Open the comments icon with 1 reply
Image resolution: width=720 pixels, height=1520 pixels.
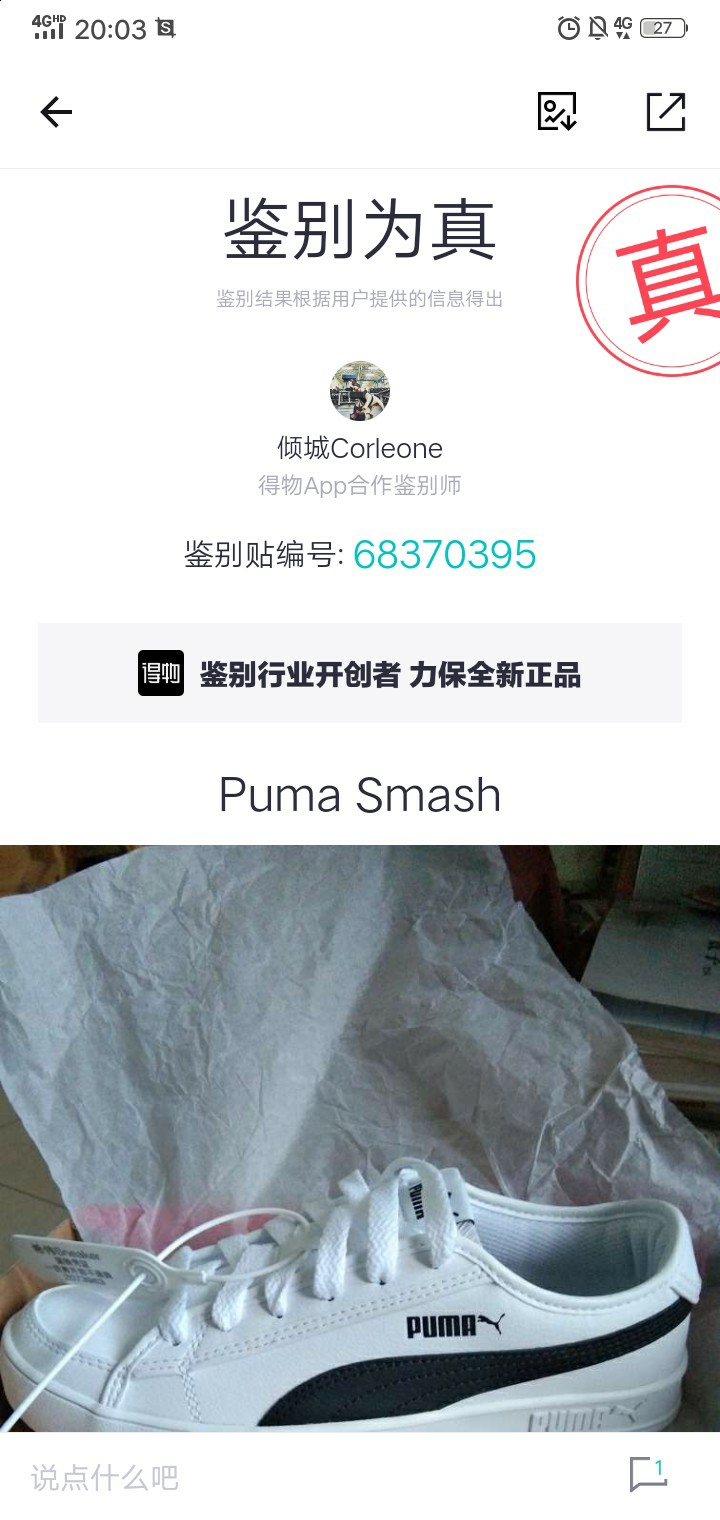tap(648, 1475)
